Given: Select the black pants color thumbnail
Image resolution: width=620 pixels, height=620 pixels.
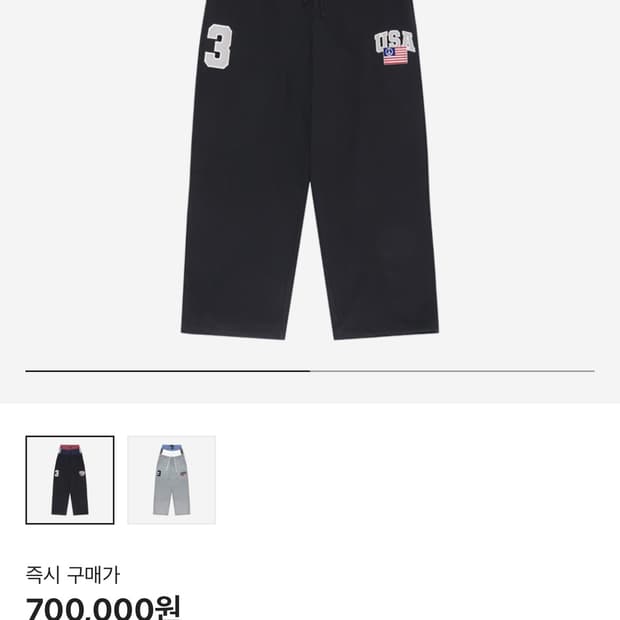Looking at the screenshot, I should tap(70, 480).
